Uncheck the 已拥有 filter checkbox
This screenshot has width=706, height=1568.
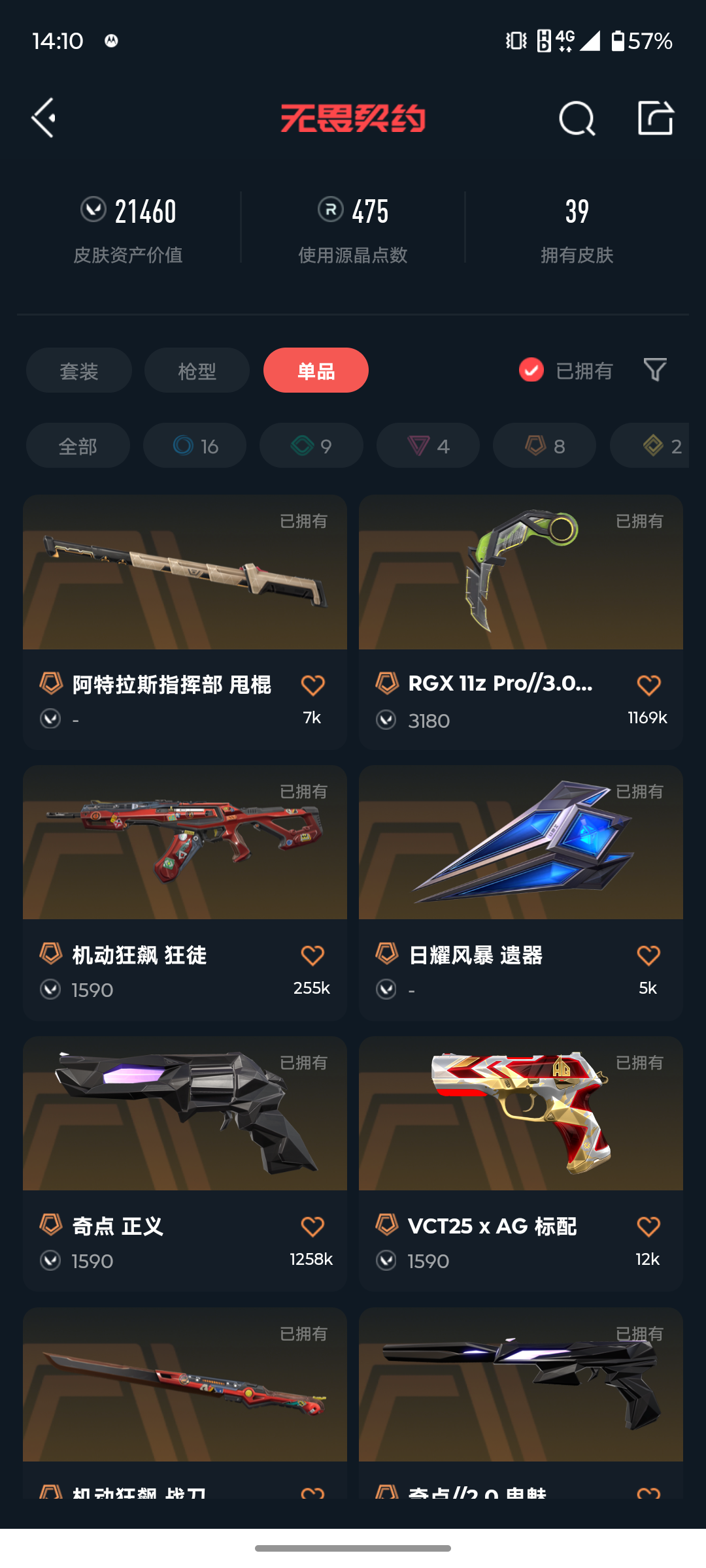[x=531, y=370]
